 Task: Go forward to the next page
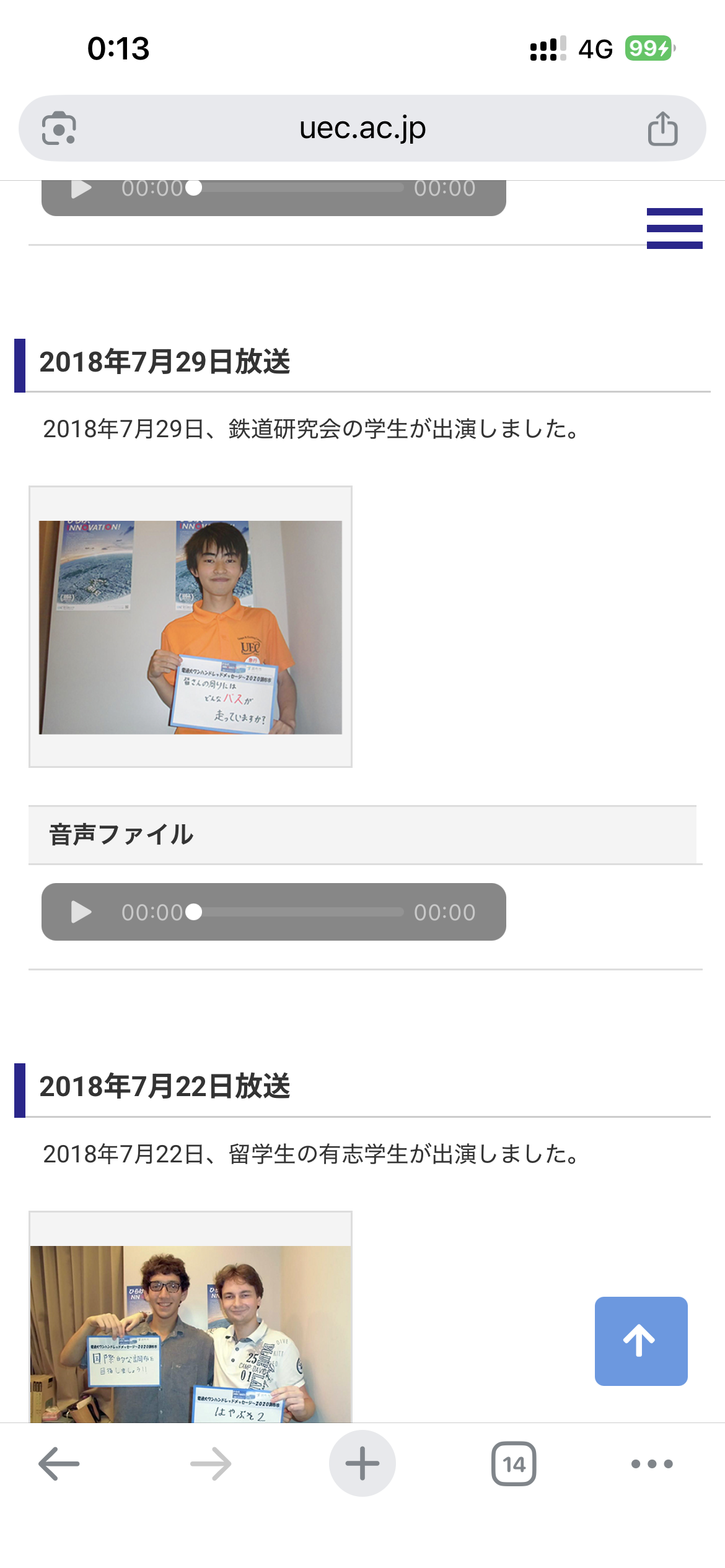click(211, 1464)
